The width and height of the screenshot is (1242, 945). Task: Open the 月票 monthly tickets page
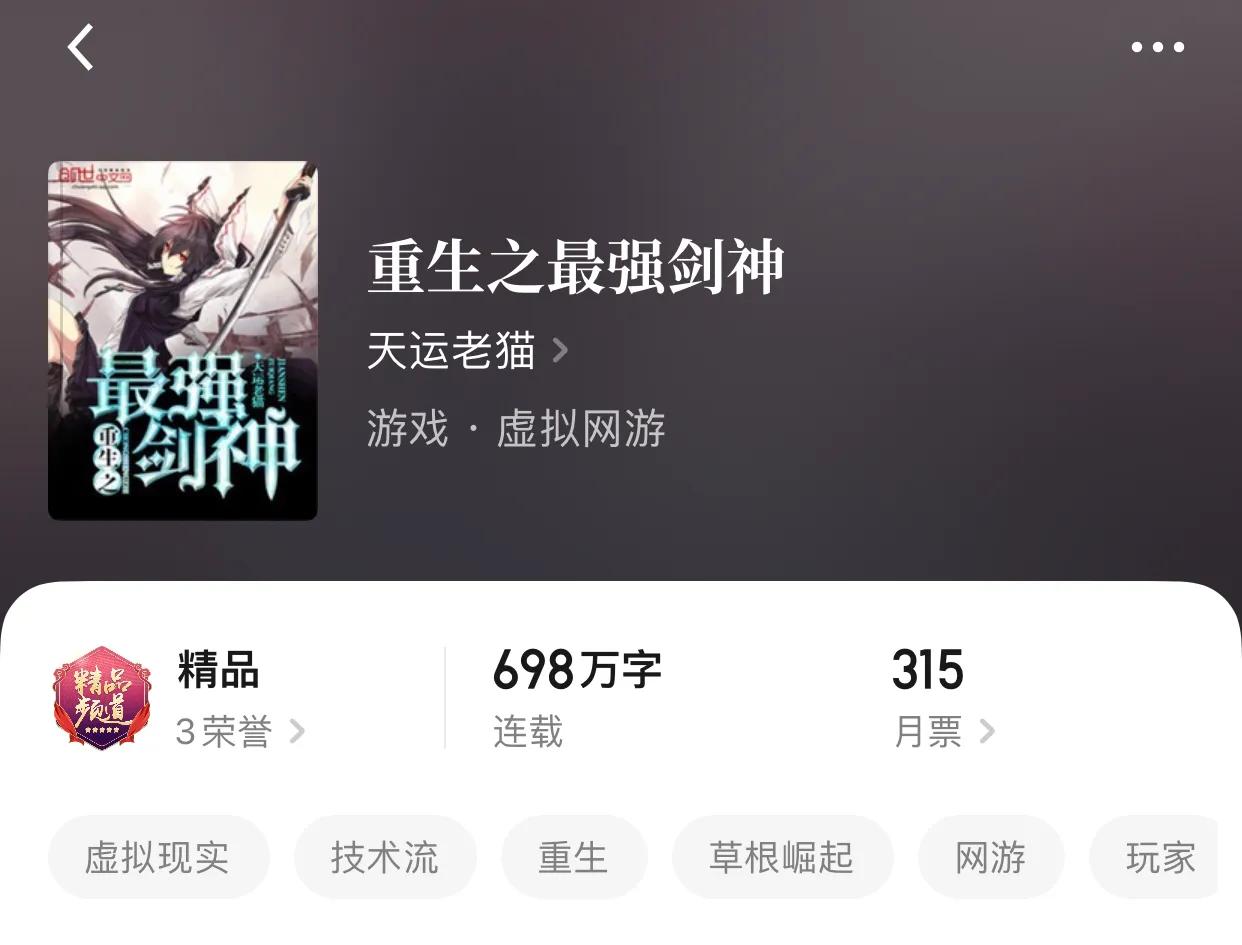click(x=943, y=732)
